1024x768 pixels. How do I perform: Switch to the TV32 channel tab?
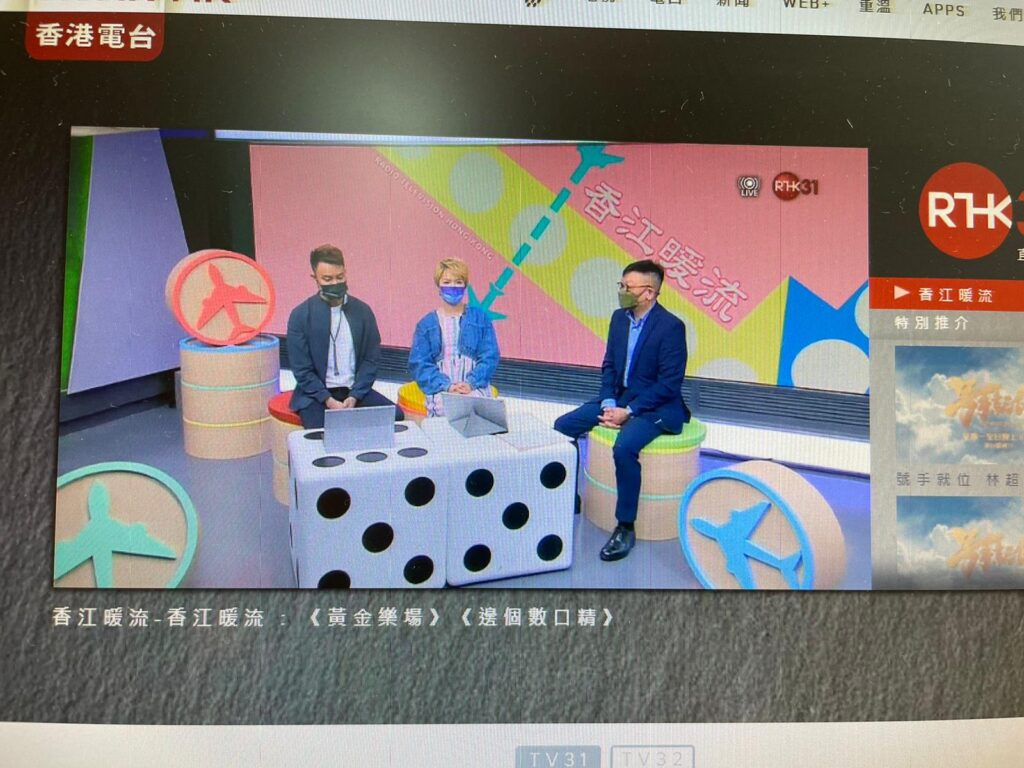pos(652,758)
